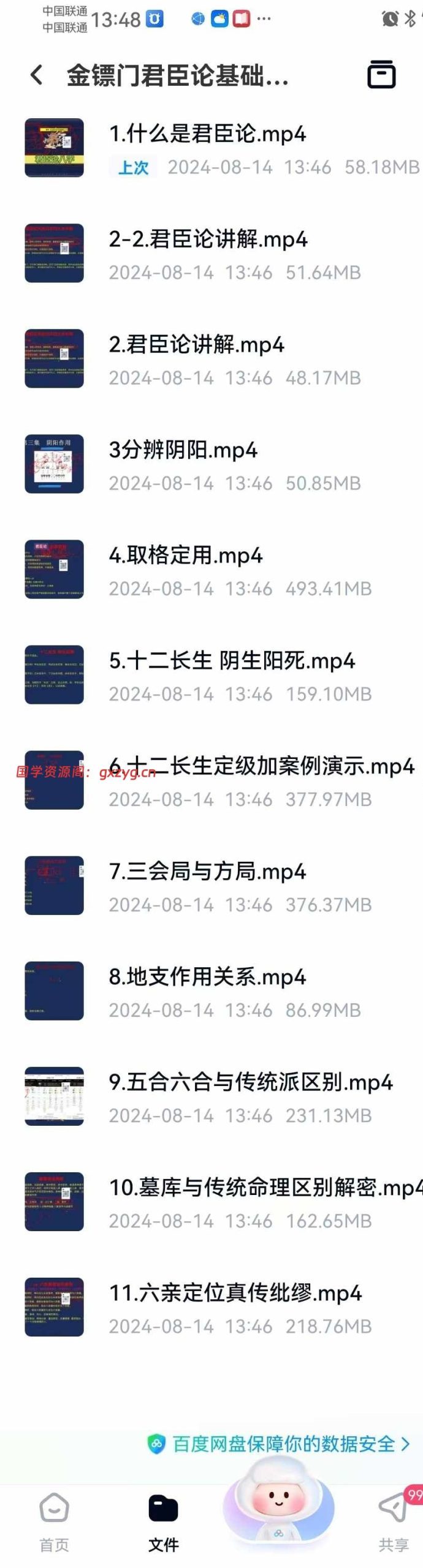Open 8.地支作用关系.mp4
This screenshot has width=423, height=1568.
207,977
